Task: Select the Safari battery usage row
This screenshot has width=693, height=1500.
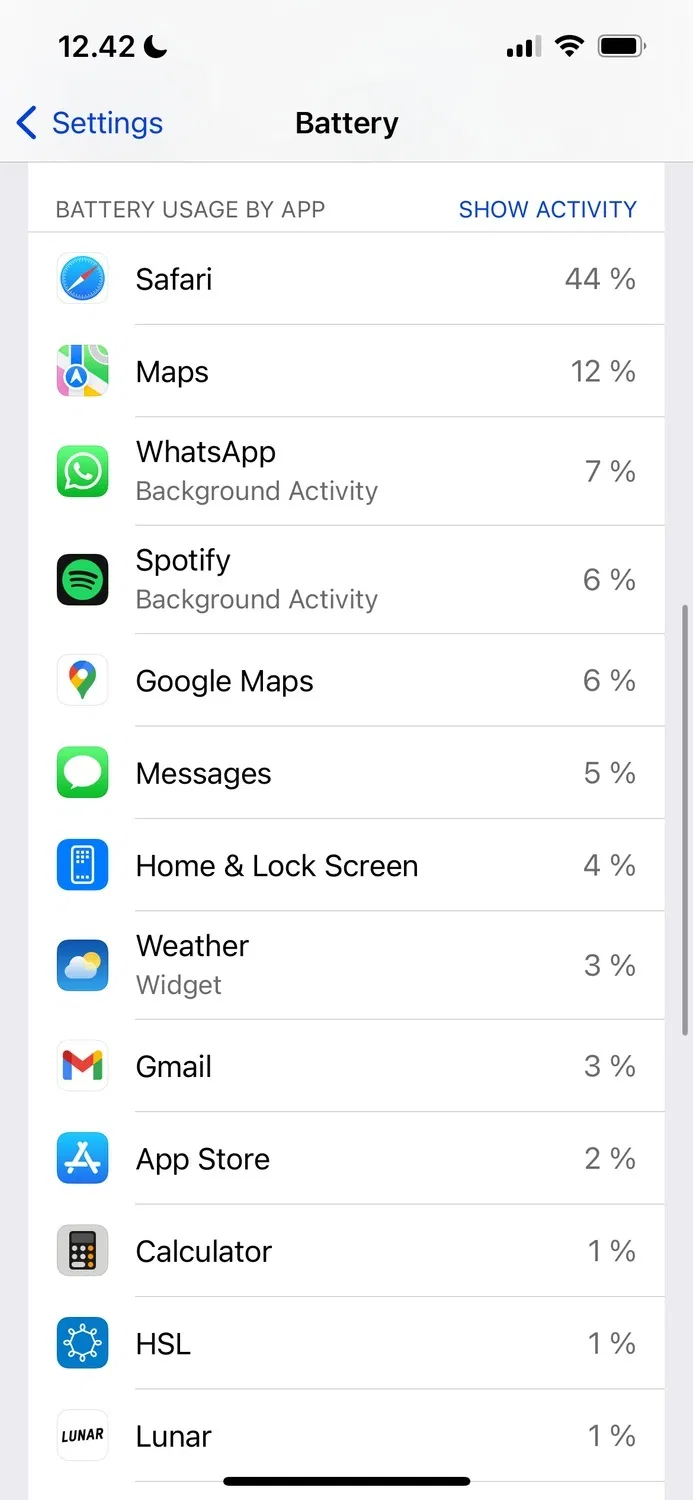Action: click(x=346, y=279)
